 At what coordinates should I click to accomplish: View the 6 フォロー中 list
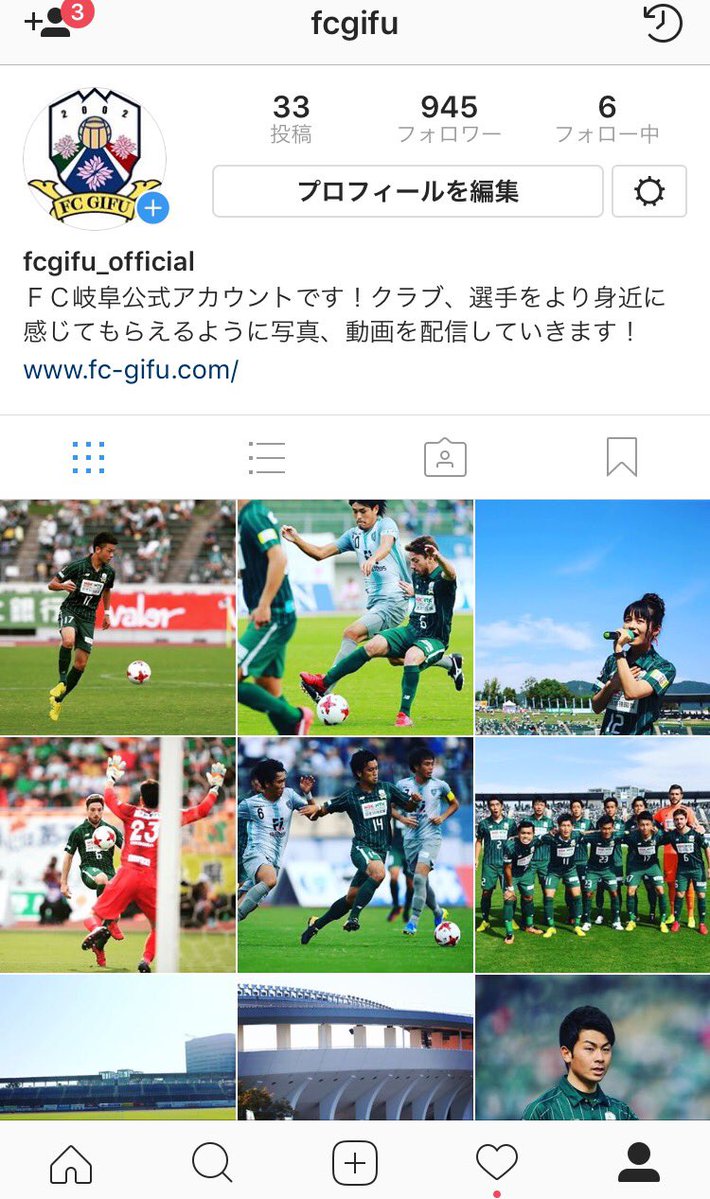click(607, 118)
